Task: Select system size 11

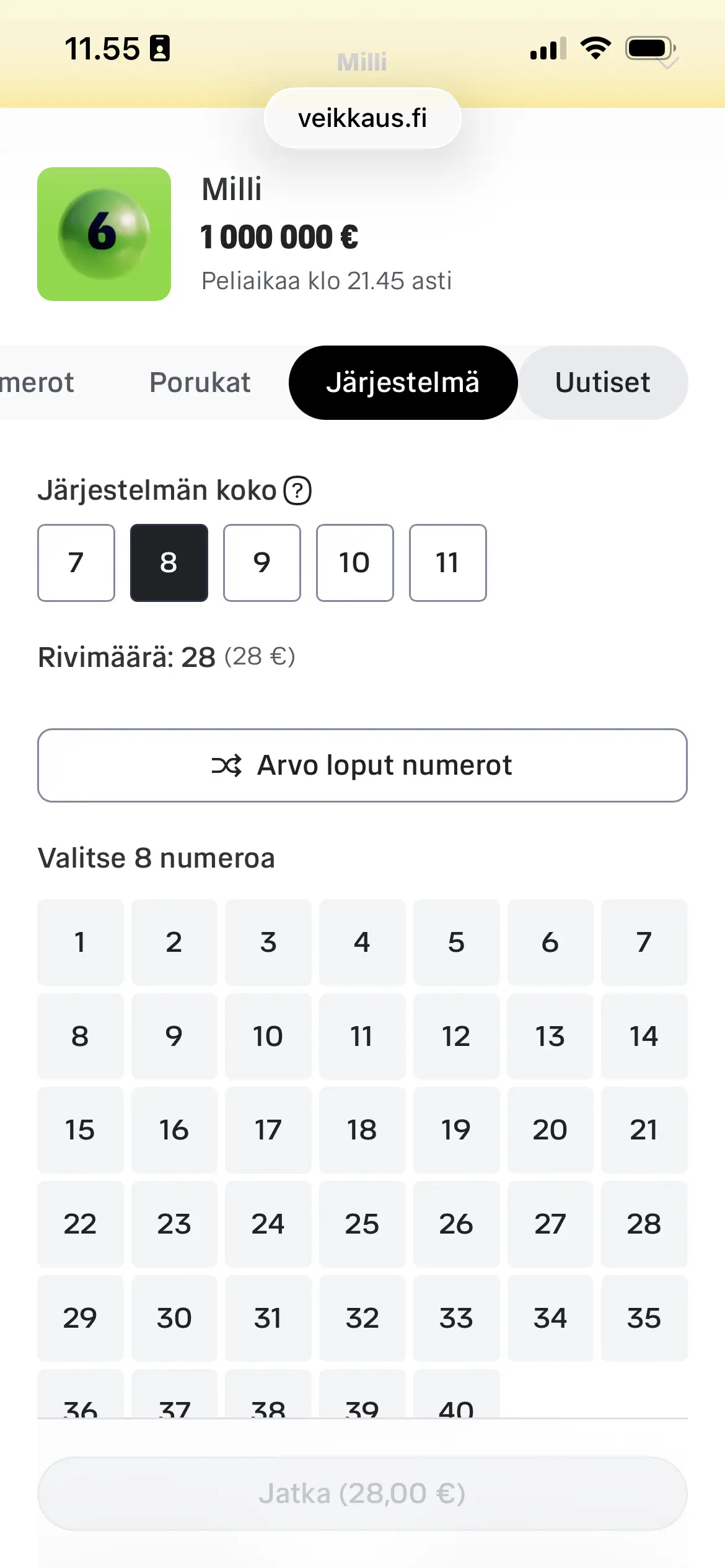Action: click(447, 562)
